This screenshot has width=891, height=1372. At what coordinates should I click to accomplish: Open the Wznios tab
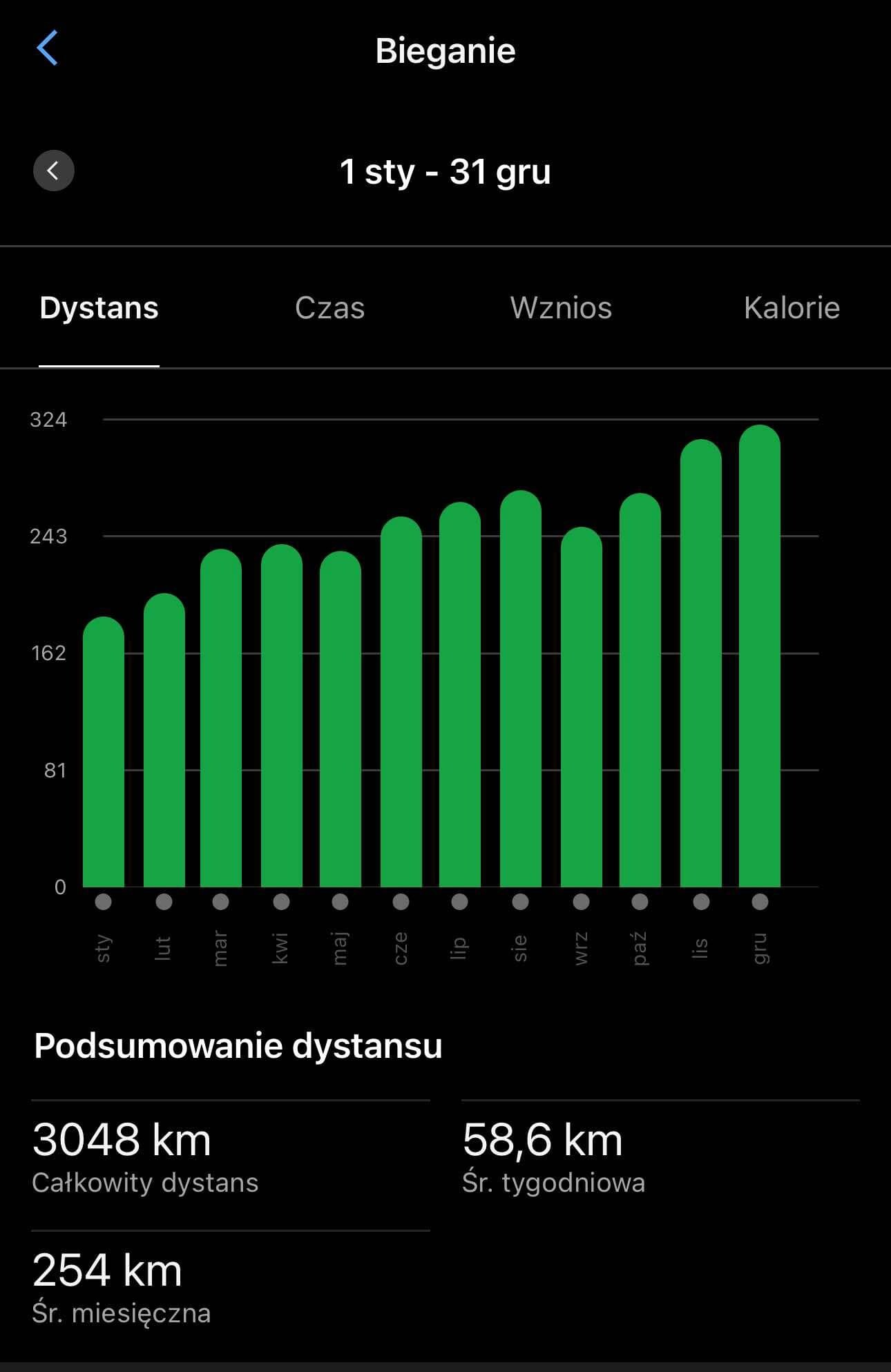(x=561, y=308)
